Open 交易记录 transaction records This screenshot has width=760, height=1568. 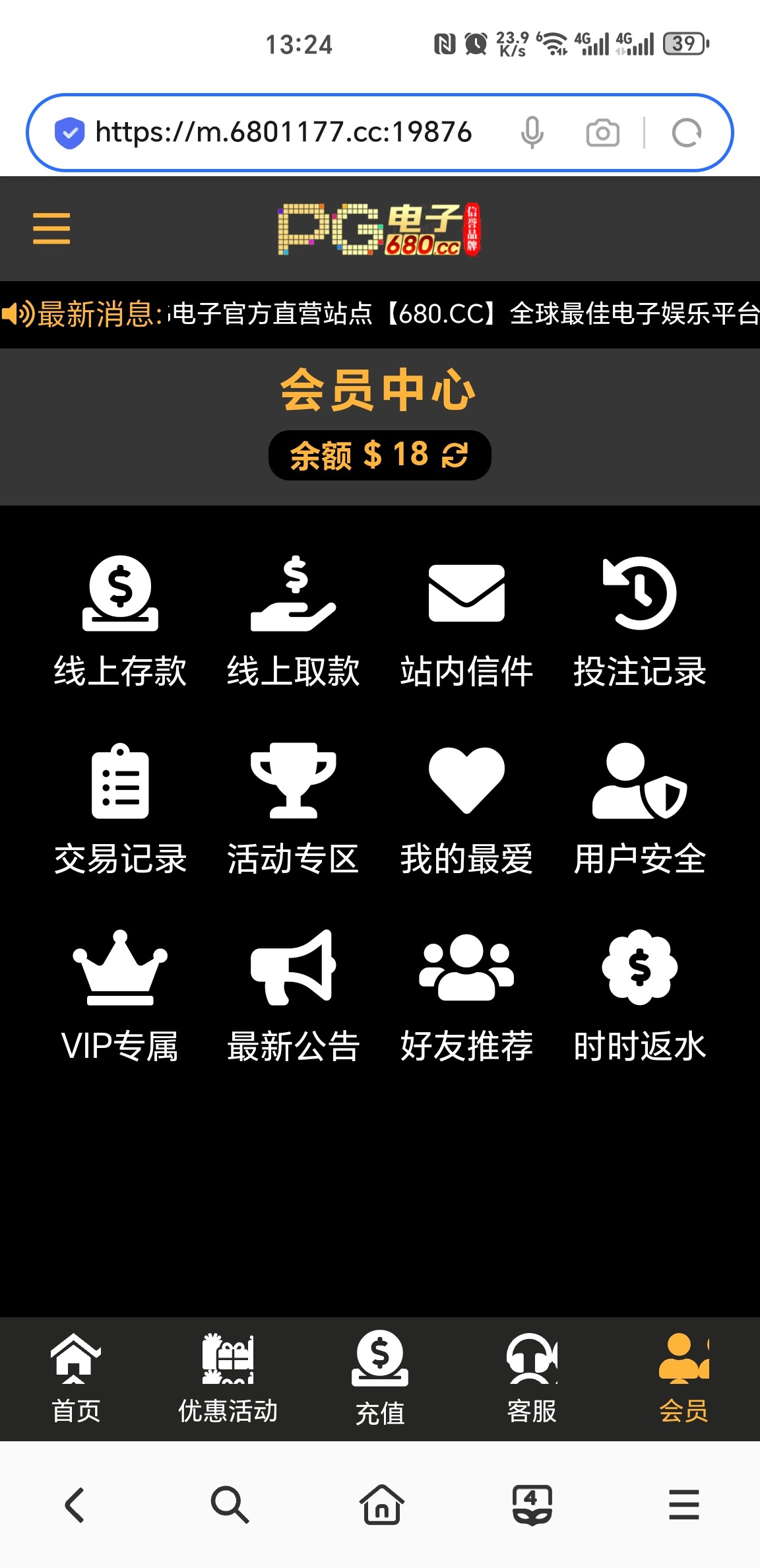(x=120, y=809)
